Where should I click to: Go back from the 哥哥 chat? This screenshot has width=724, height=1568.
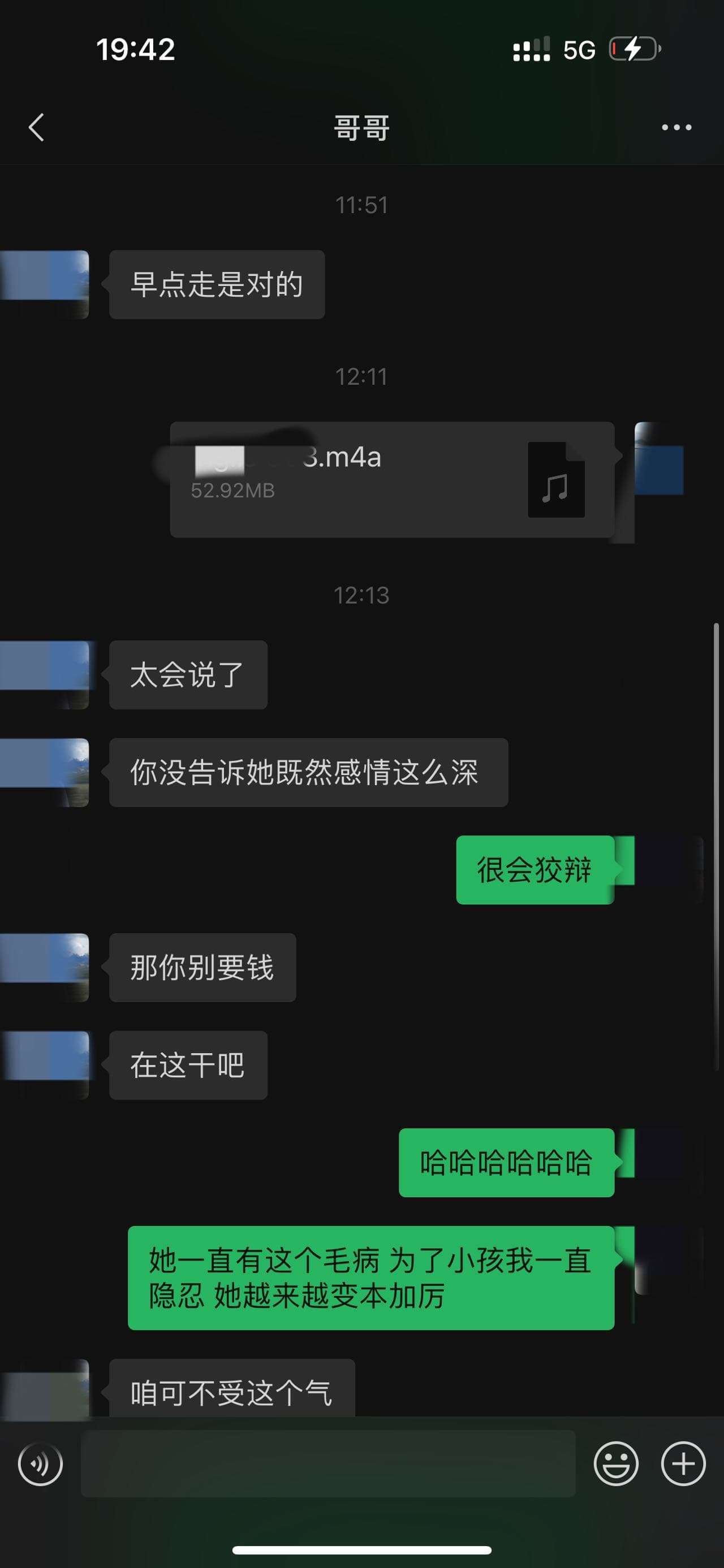pos(37,127)
